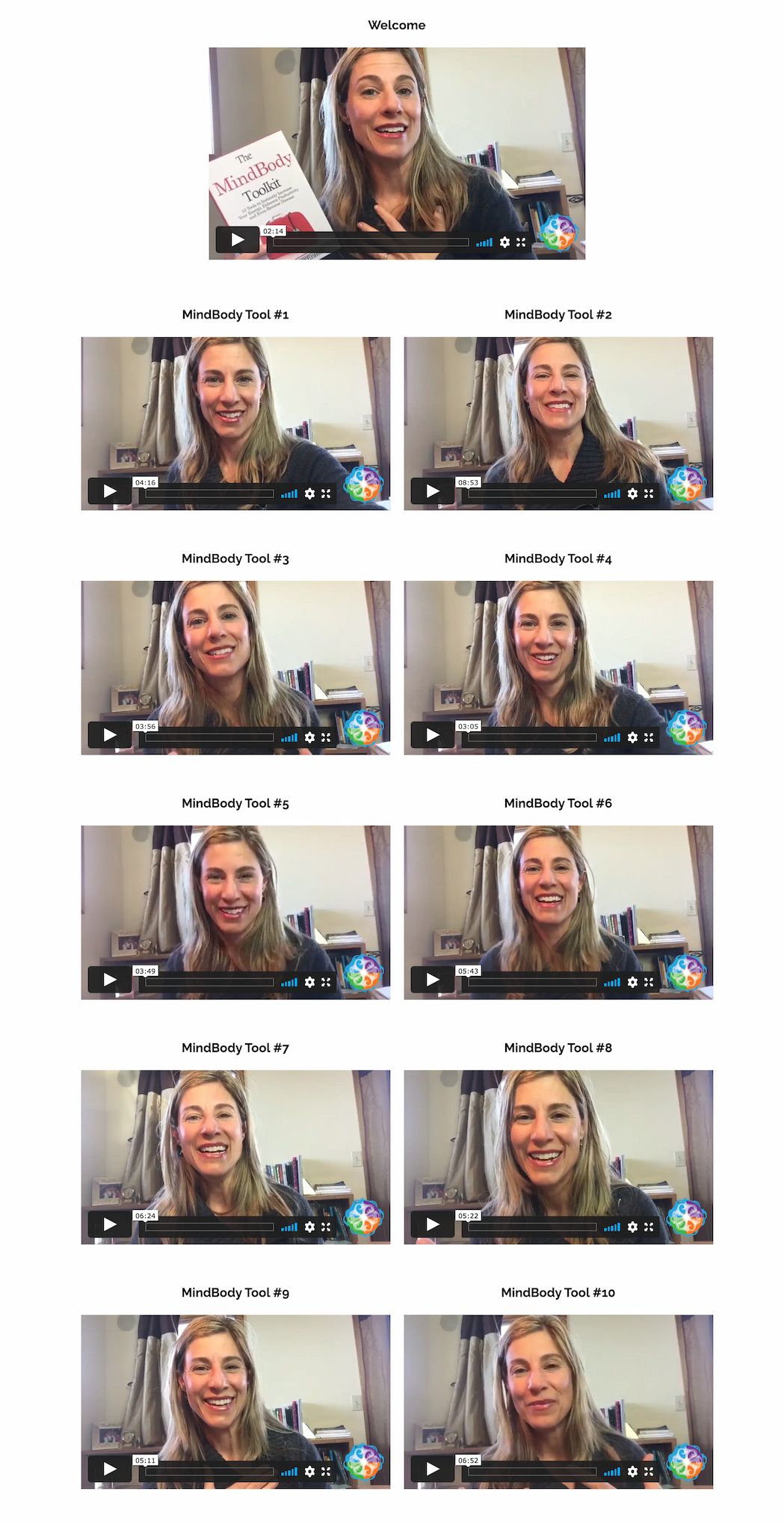Play MindBody Tool #3 video
The height and width of the screenshot is (1524, 784).
point(109,735)
